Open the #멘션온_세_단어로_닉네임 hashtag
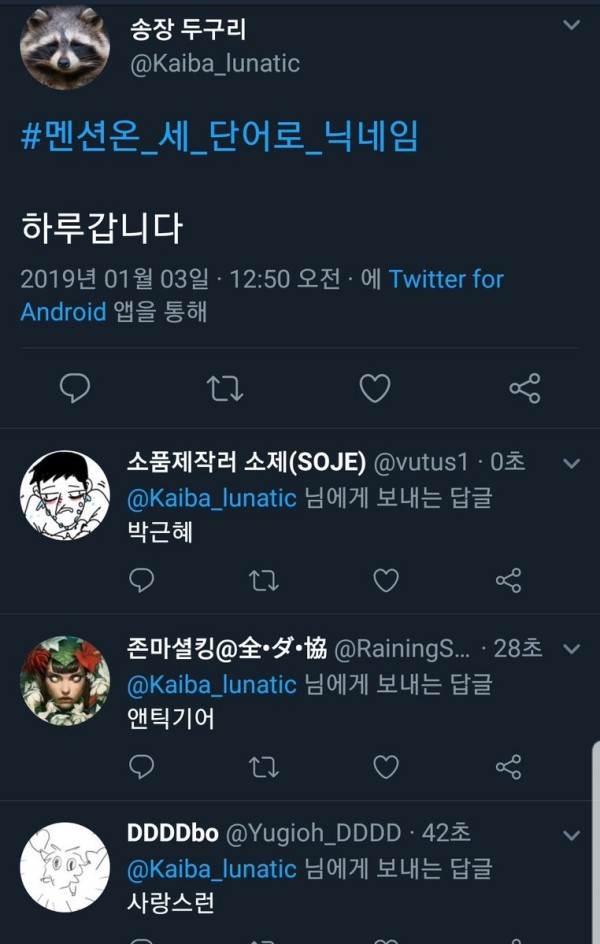The image size is (600, 944). pos(220,137)
